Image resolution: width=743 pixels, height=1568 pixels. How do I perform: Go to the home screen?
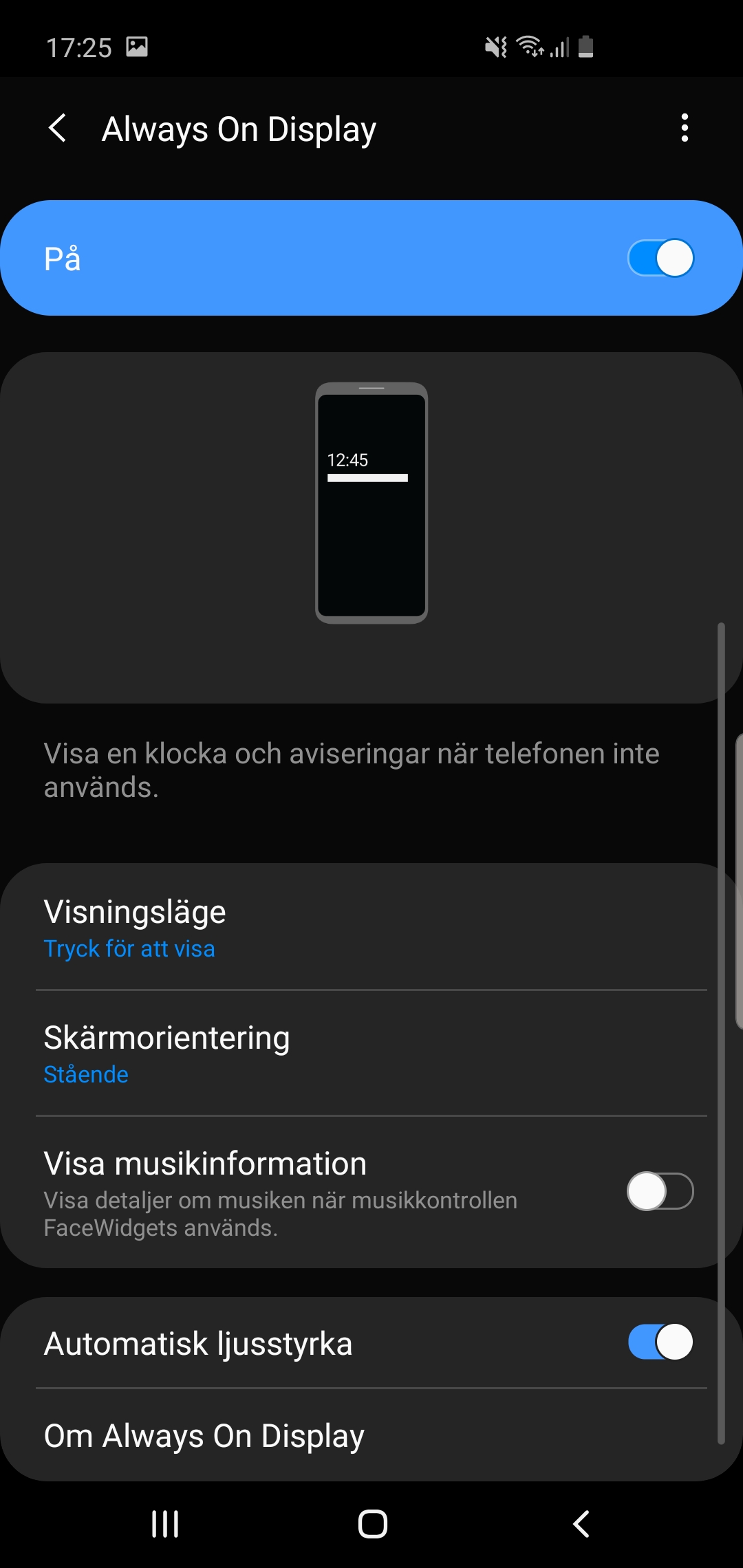(x=372, y=1524)
